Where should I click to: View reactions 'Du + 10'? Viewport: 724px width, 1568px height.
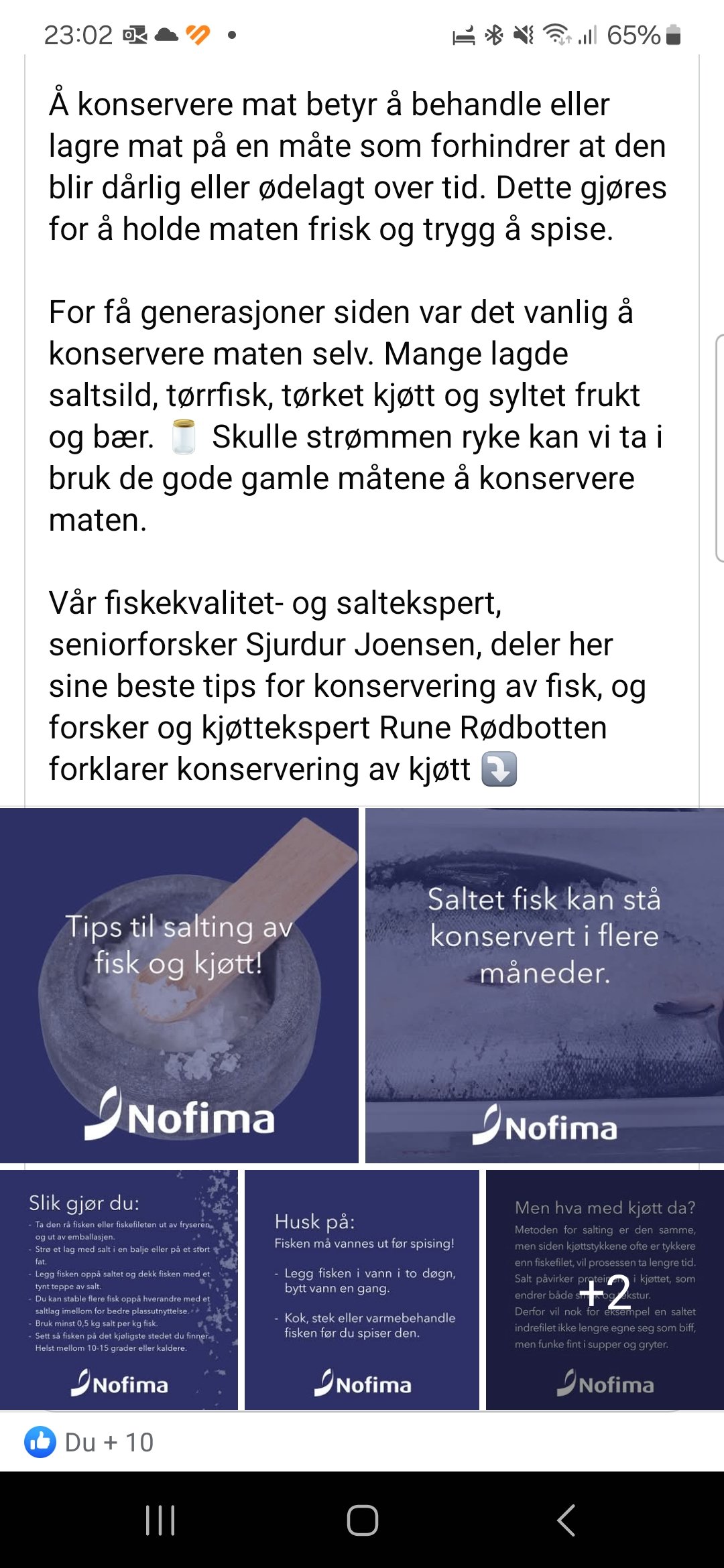90,1442
